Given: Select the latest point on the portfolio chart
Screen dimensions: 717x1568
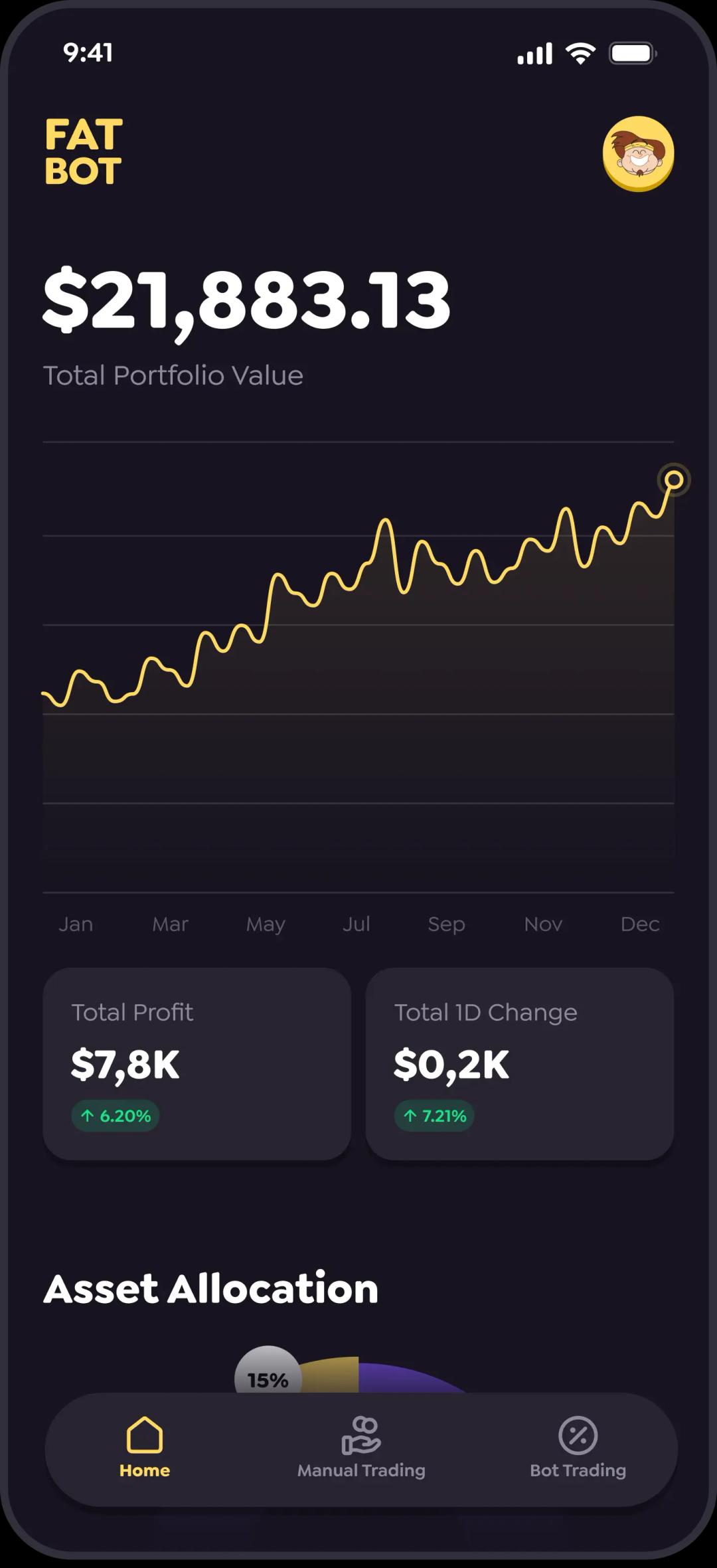Looking at the screenshot, I should point(674,479).
